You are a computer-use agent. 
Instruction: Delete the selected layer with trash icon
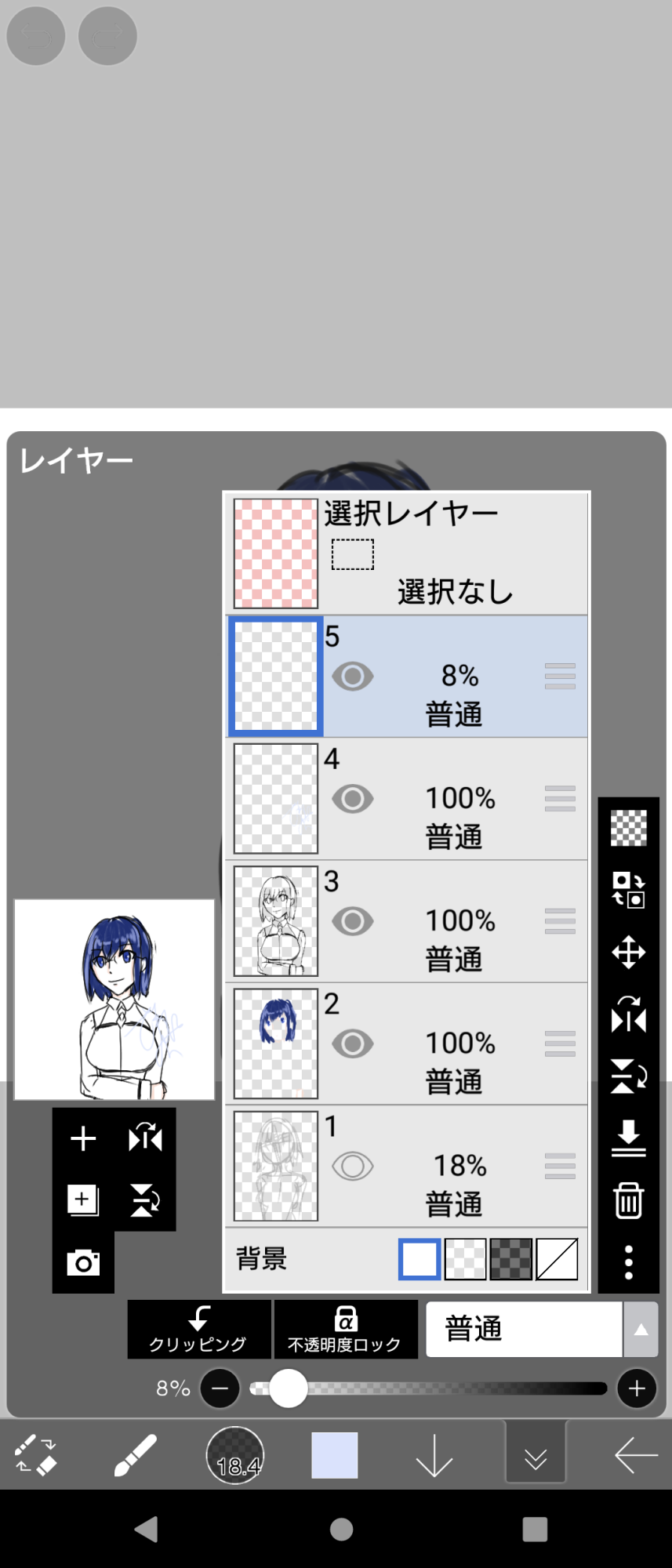(628, 1200)
